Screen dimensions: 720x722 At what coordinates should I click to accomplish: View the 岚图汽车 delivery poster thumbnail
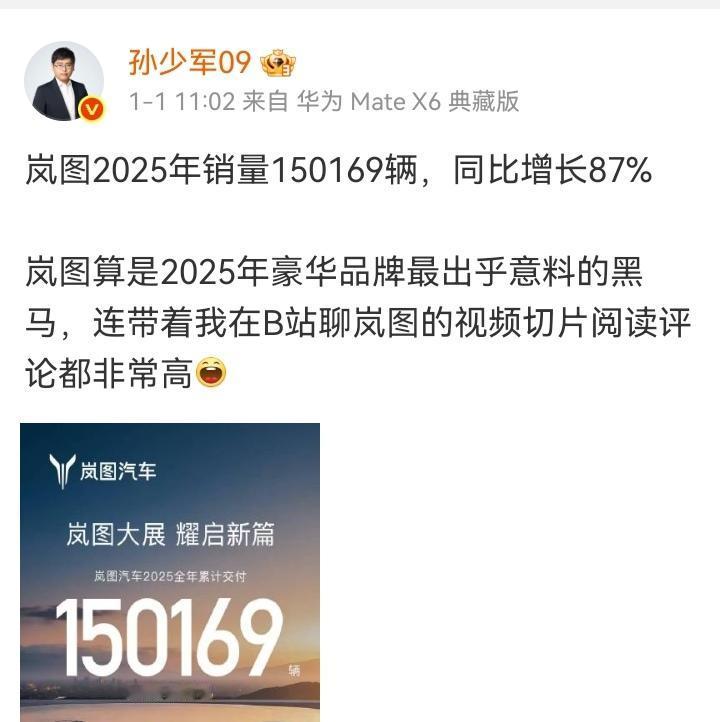pyautogui.click(x=172, y=570)
